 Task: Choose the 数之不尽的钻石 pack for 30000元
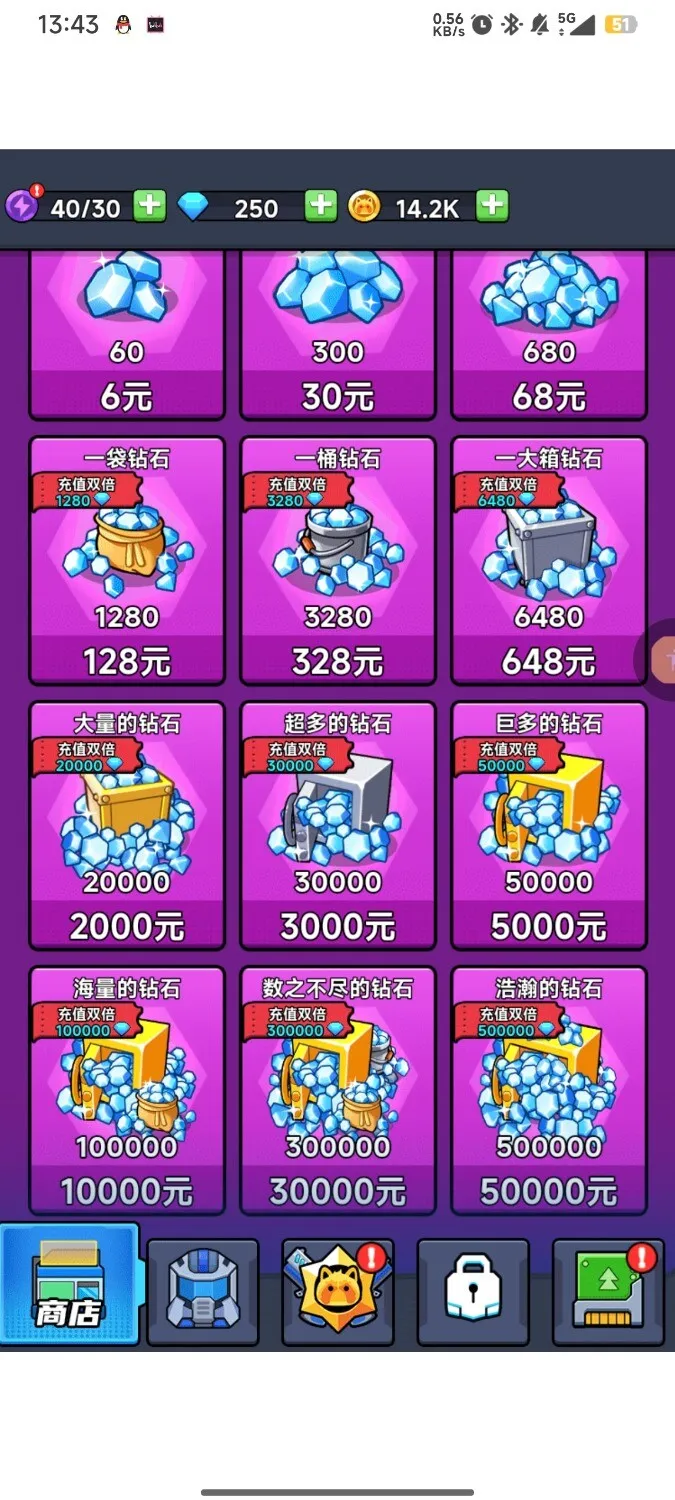[338, 1090]
